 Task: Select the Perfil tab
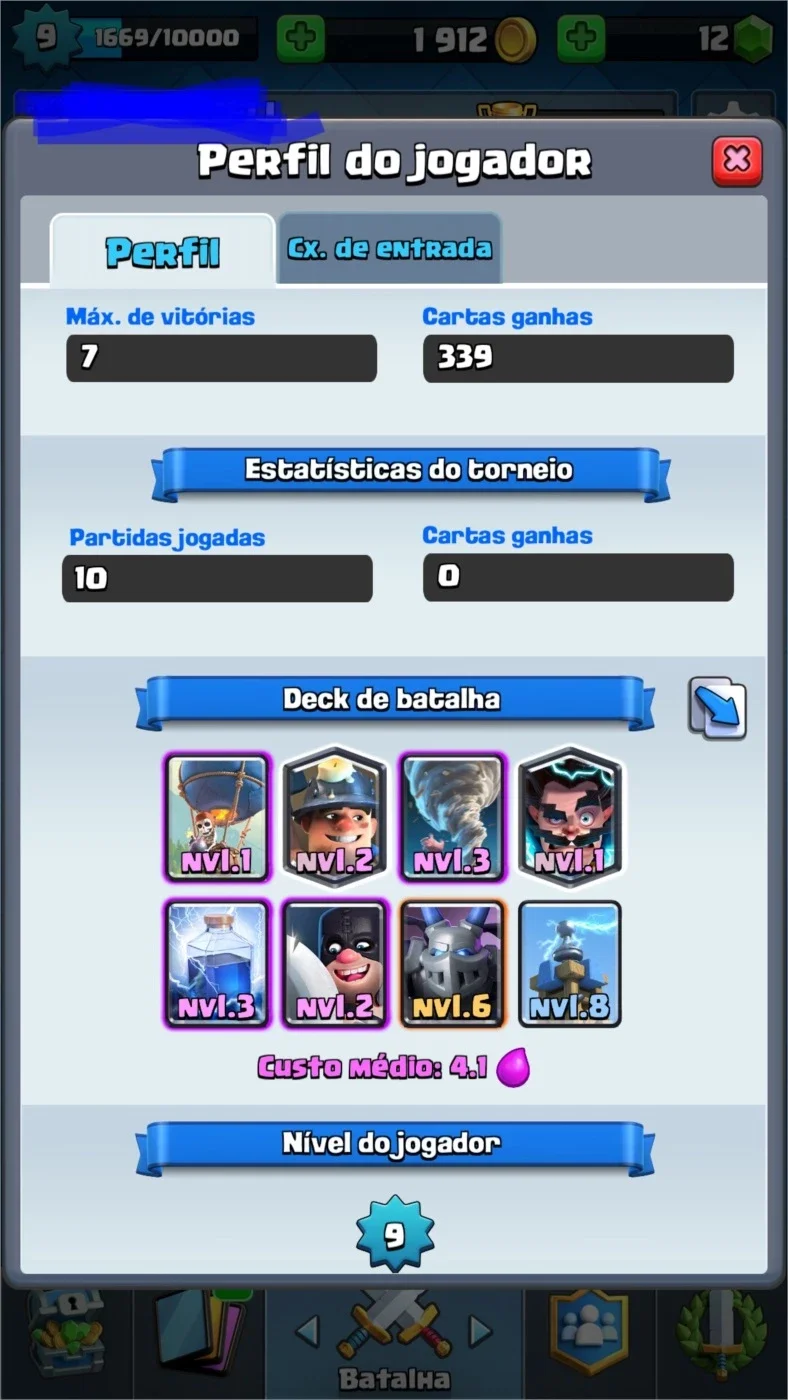pyautogui.click(x=162, y=250)
